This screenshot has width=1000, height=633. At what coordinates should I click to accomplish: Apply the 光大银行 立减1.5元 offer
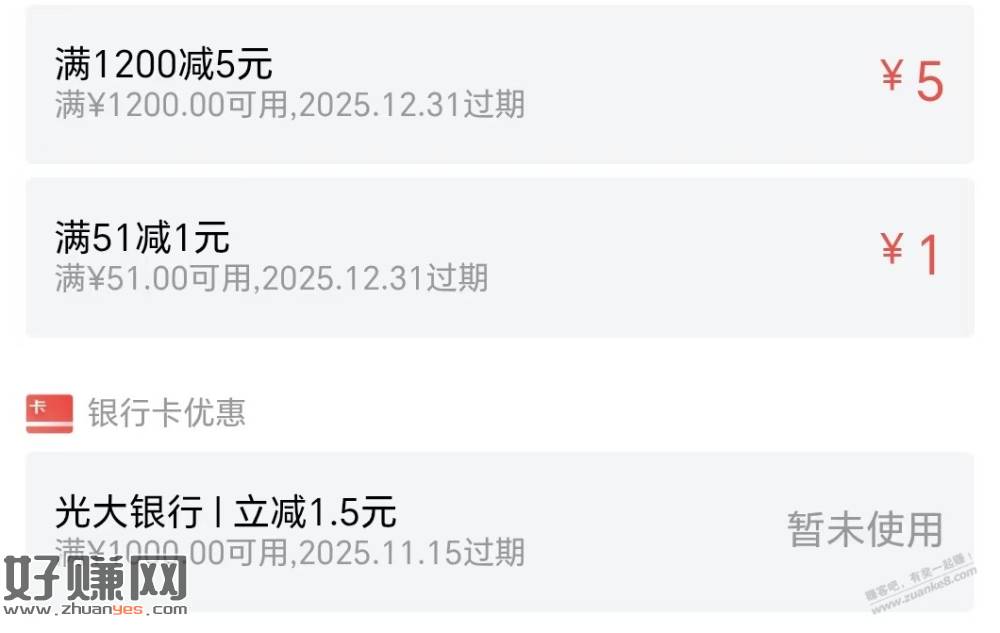(x=498, y=530)
